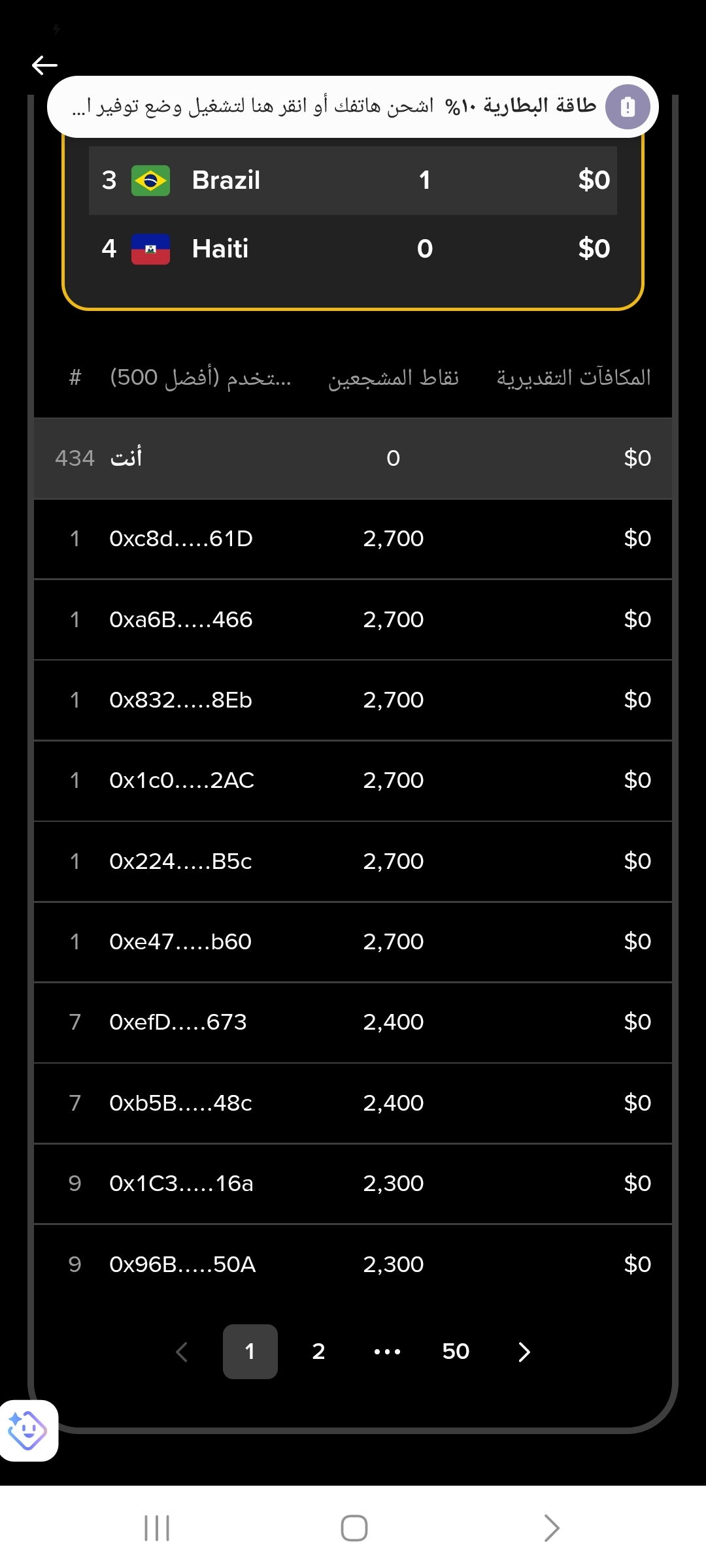Open the system recent apps button
This screenshot has height=1568, width=706.
click(x=157, y=1528)
